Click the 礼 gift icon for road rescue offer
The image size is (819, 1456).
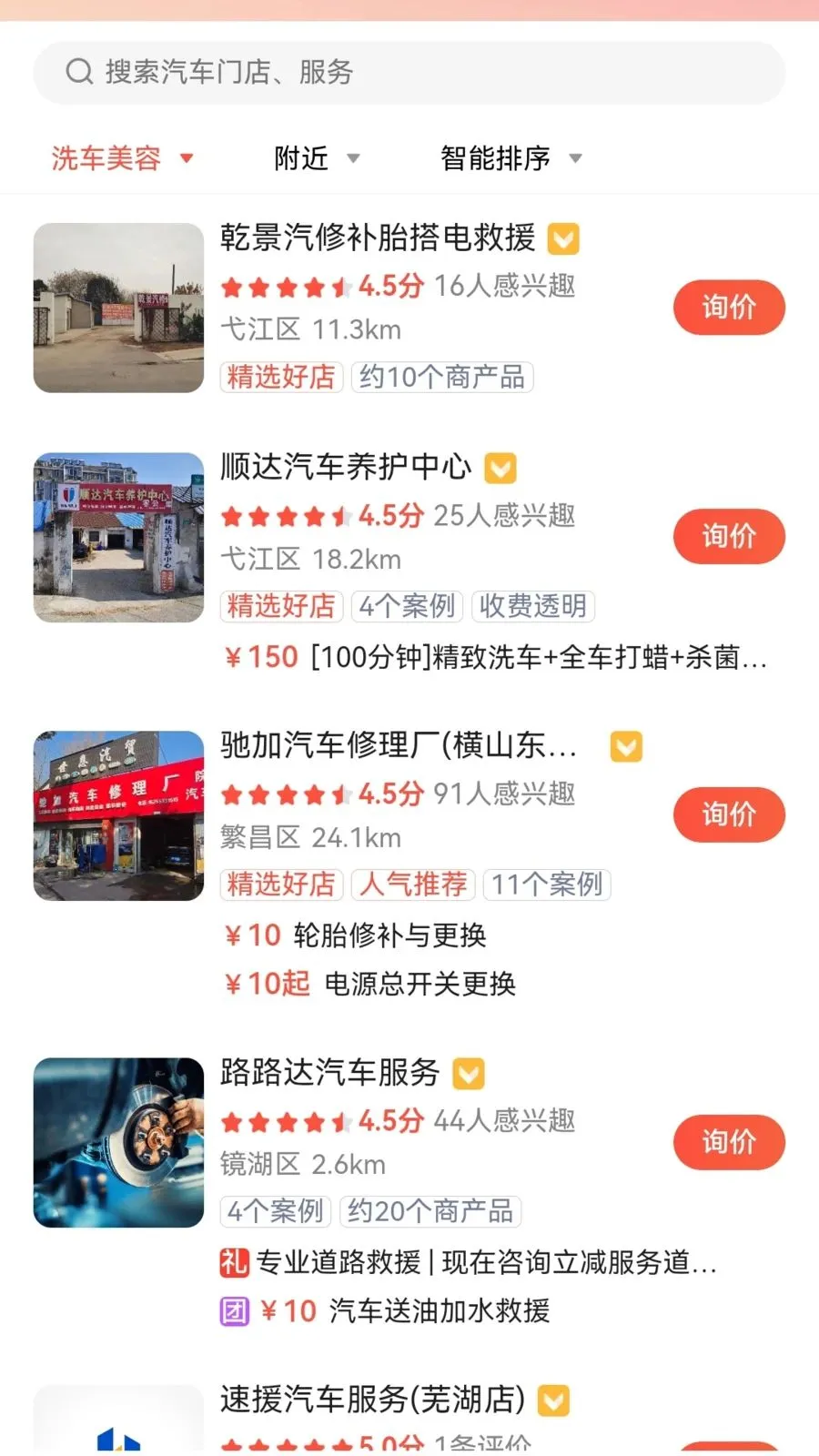tap(235, 1263)
